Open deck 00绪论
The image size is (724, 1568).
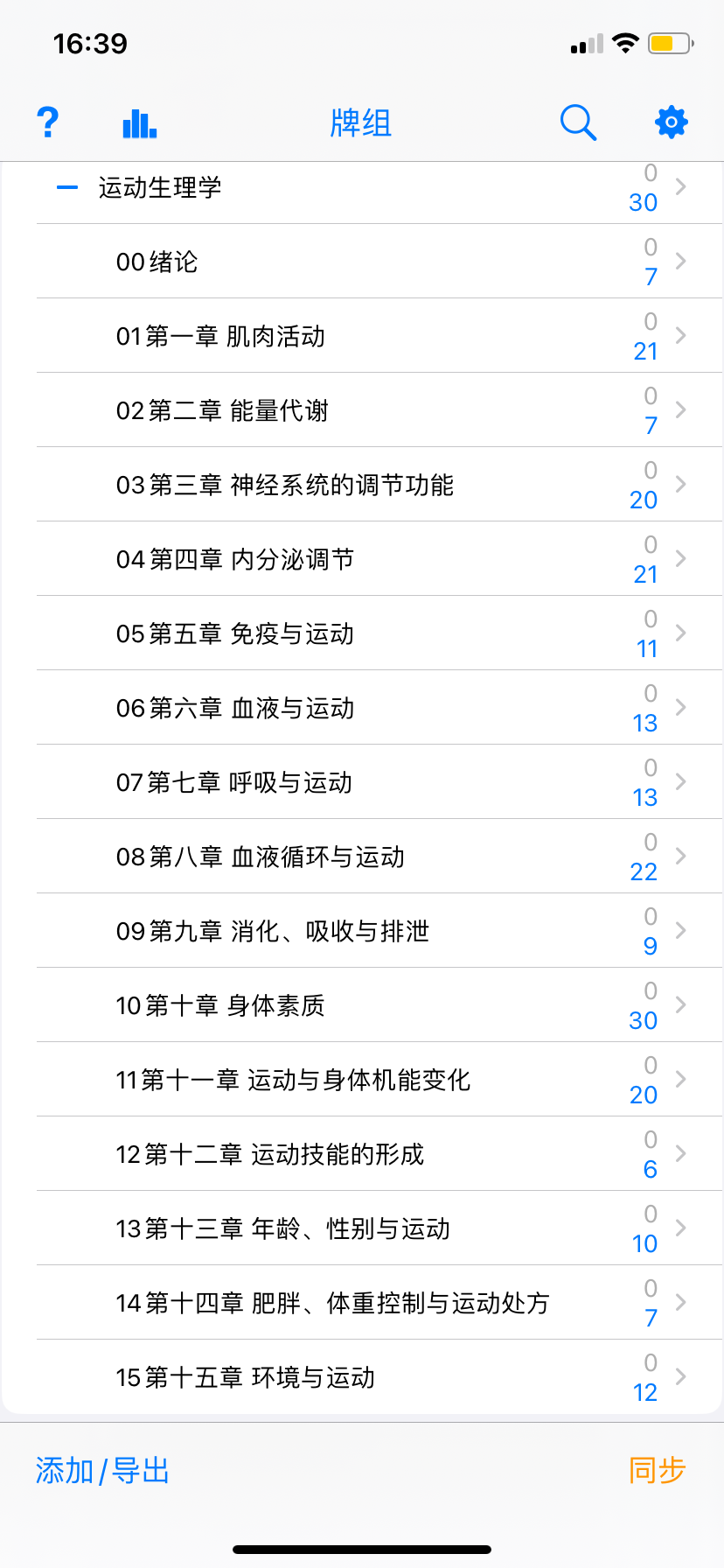click(x=379, y=262)
